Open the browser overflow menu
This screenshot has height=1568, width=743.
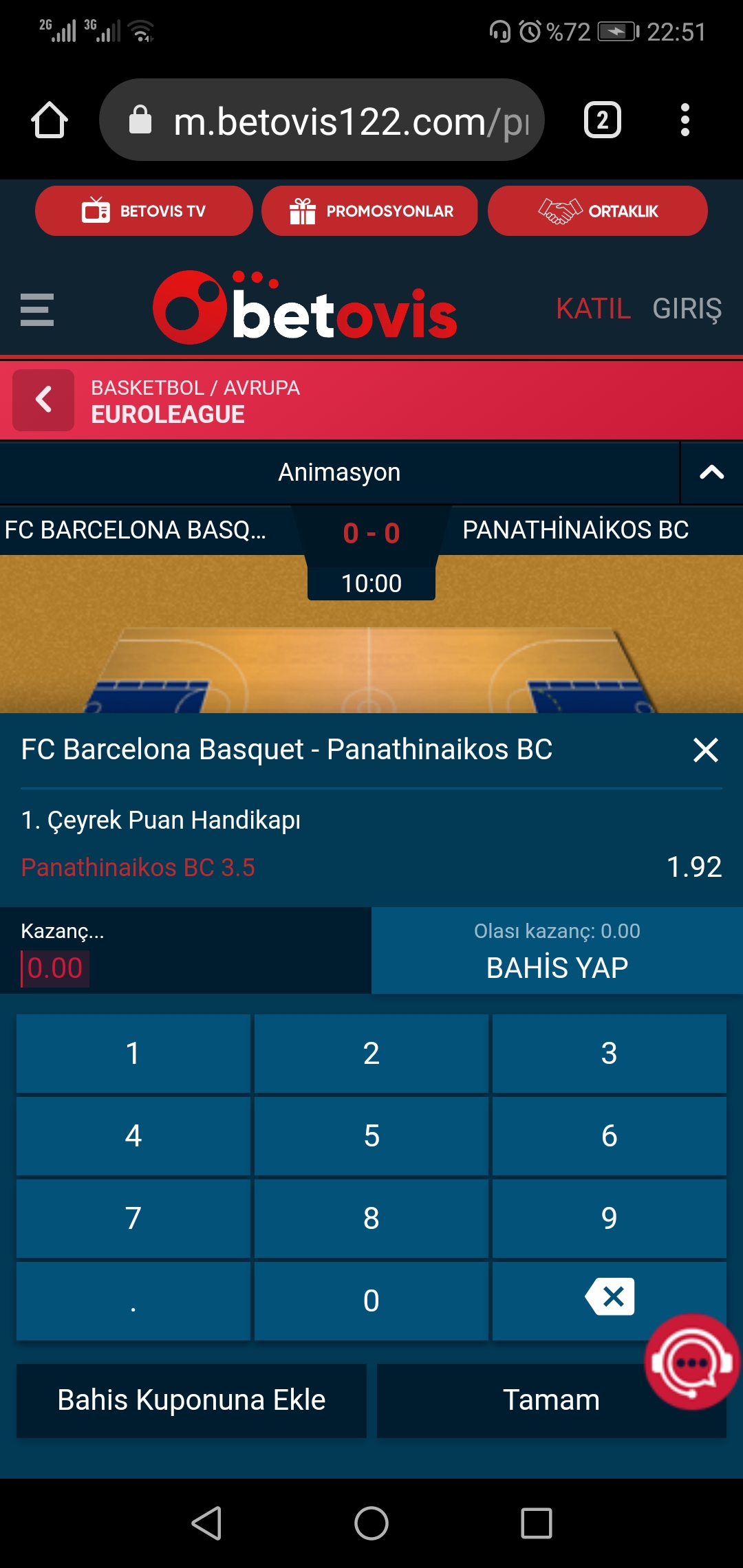pos(685,120)
